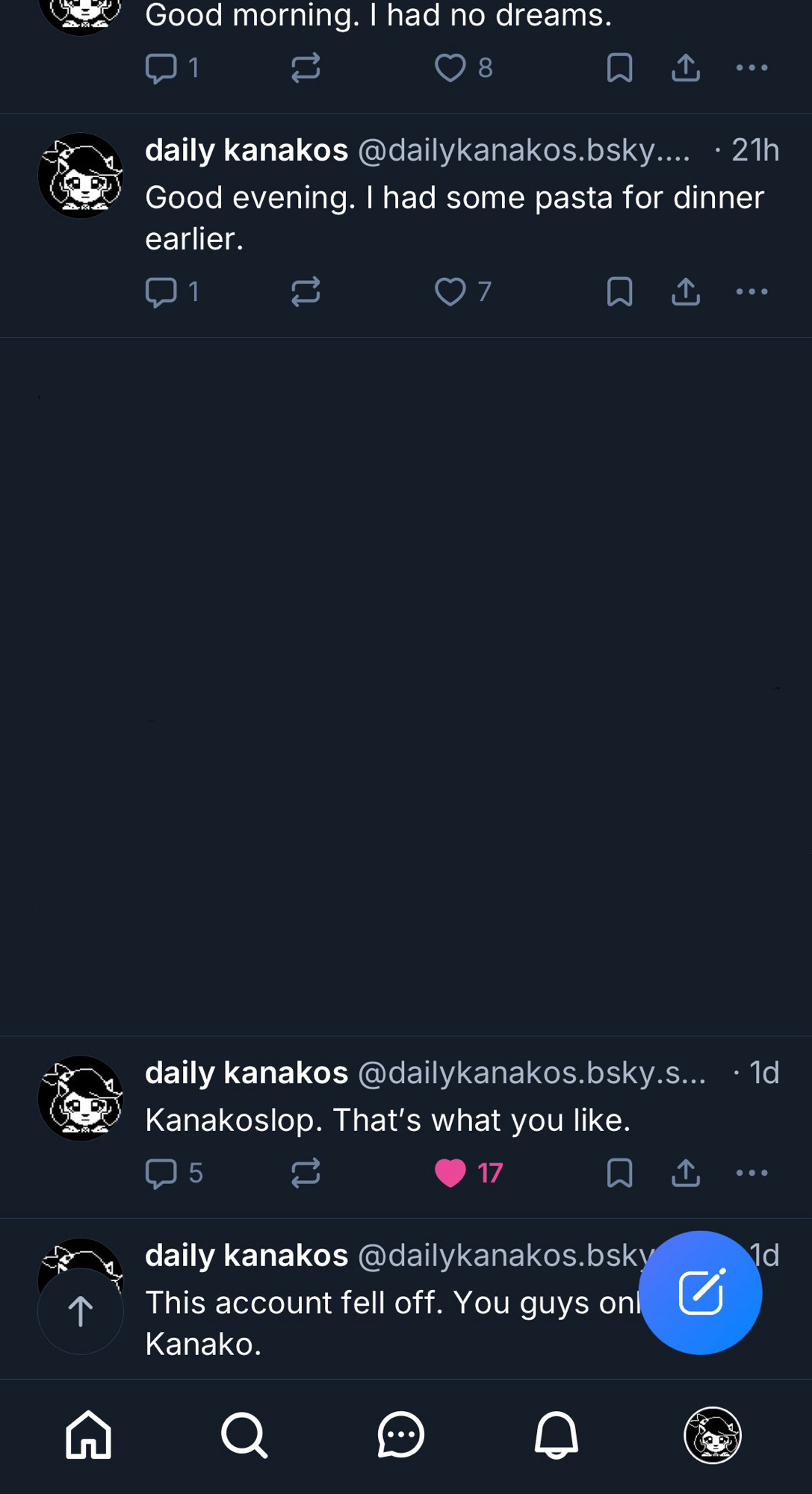Go to the Home tab
Image resolution: width=812 pixels, height=1494 pixels.
point(88,1435)
